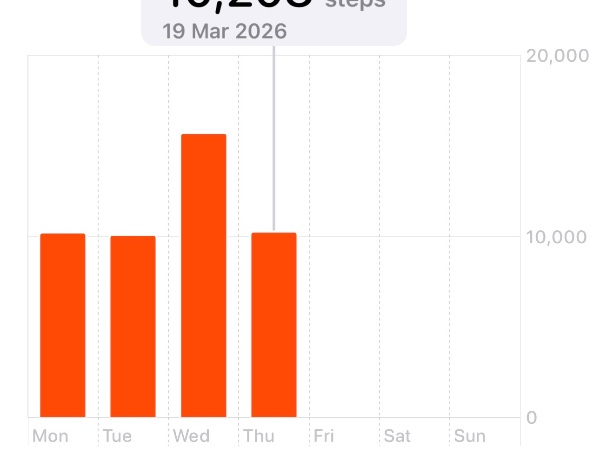The image size is (600, 450).
Task: Select the Tuesday steps bar
Action: pyautogui.click(x=133, y=326)
